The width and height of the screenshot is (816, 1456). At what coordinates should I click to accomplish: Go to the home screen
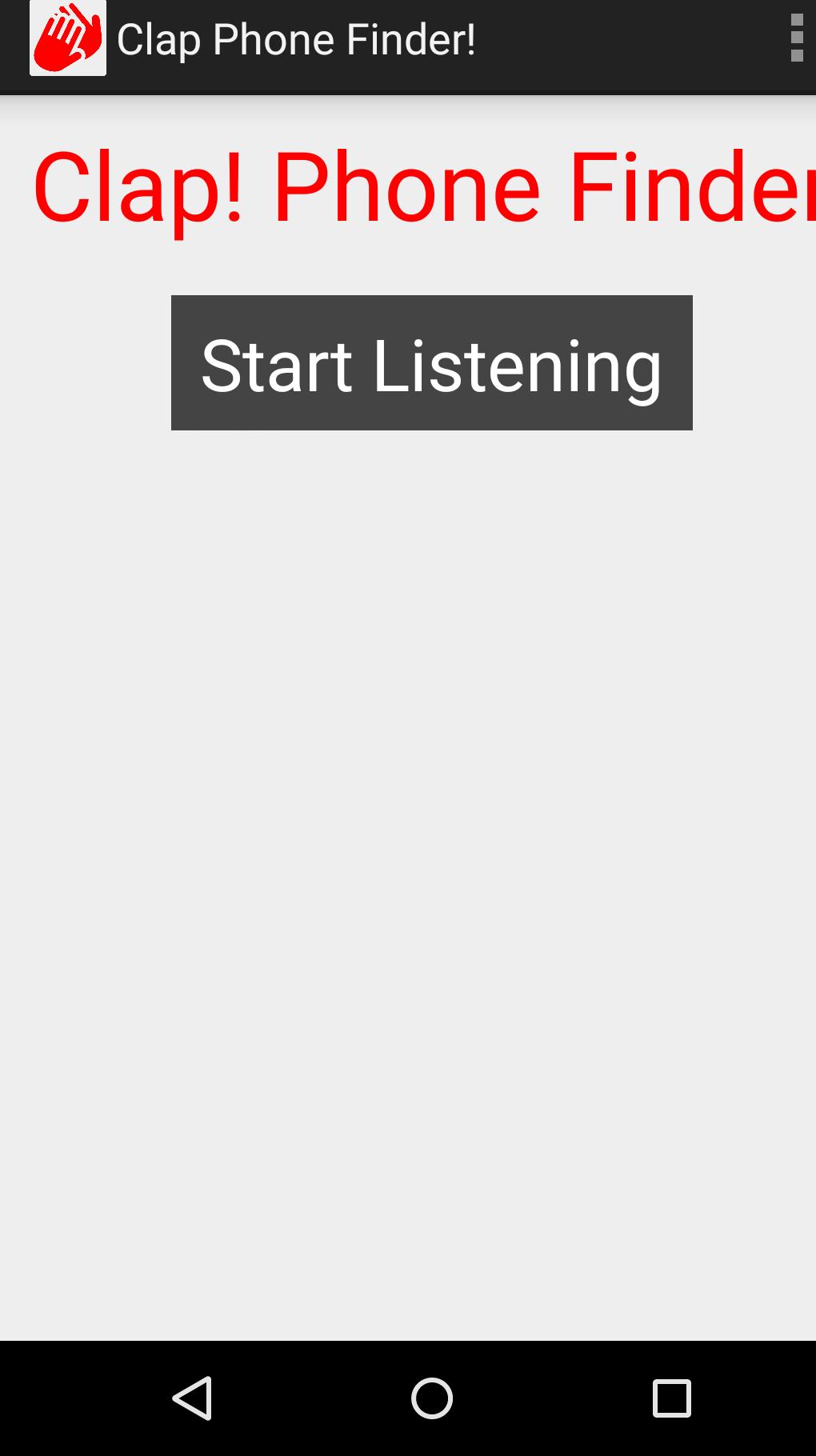(x=432, y=1398)
